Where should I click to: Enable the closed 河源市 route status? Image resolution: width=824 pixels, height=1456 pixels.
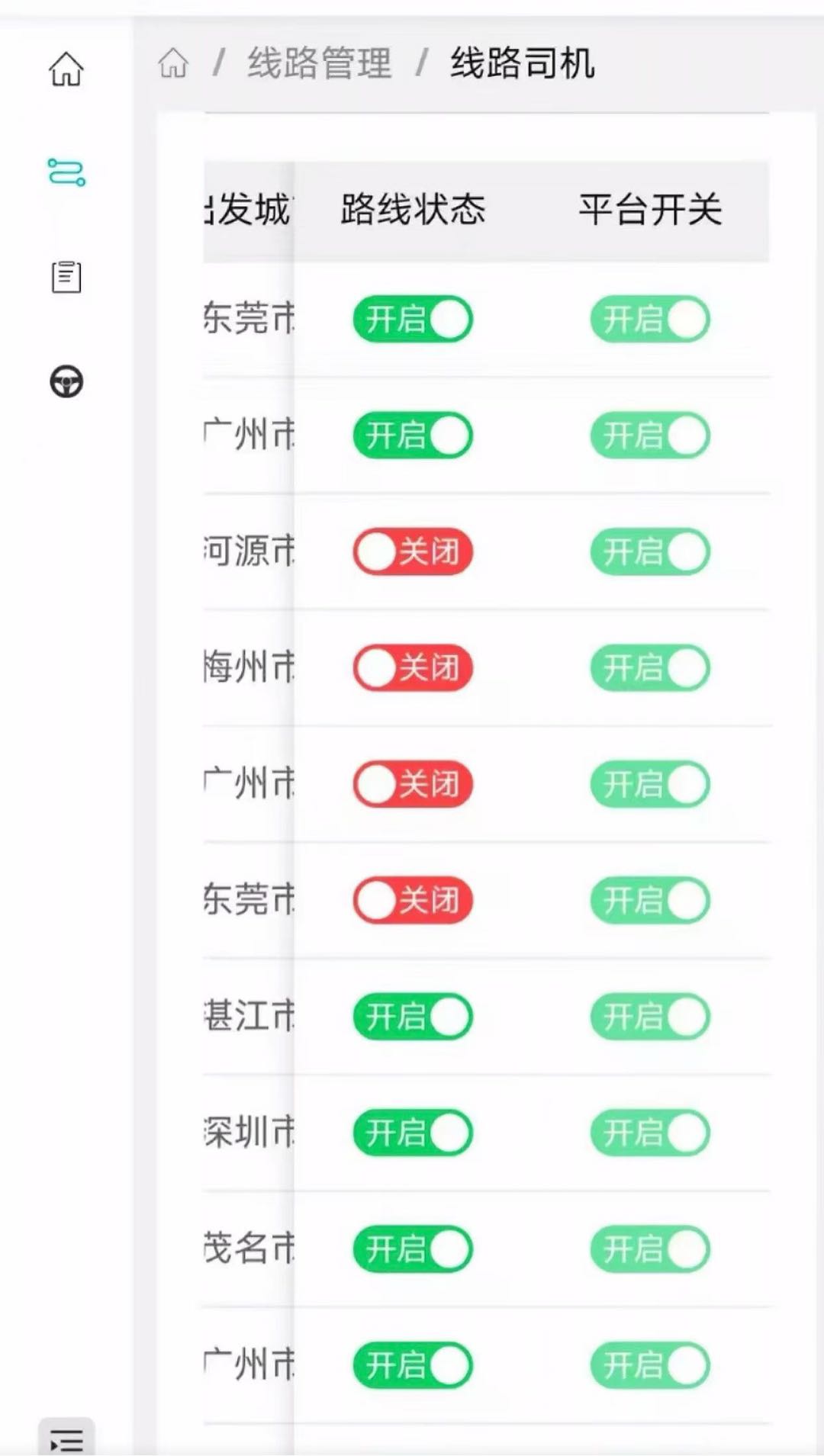point(412,552)
